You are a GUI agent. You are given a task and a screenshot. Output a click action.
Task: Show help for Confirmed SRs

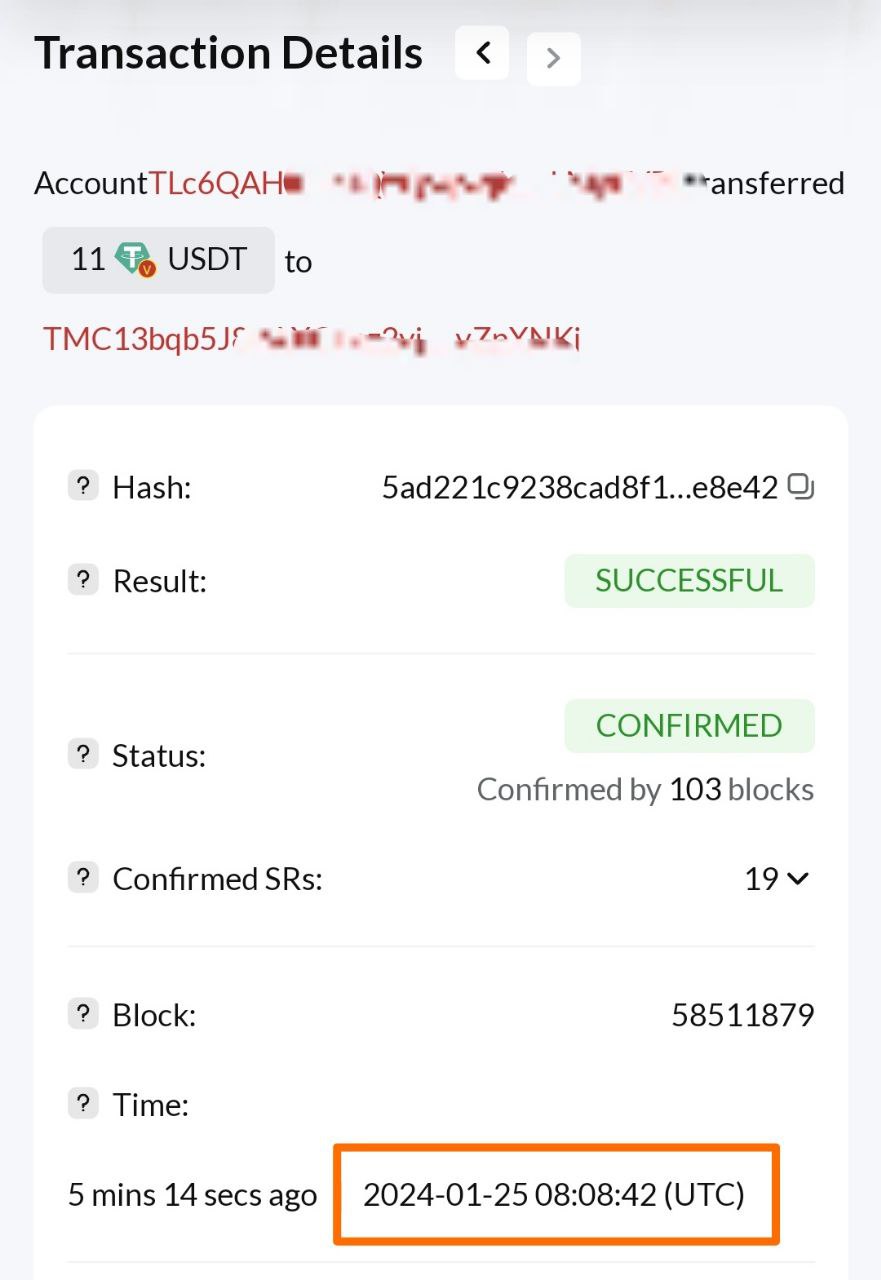coord(83,879)
